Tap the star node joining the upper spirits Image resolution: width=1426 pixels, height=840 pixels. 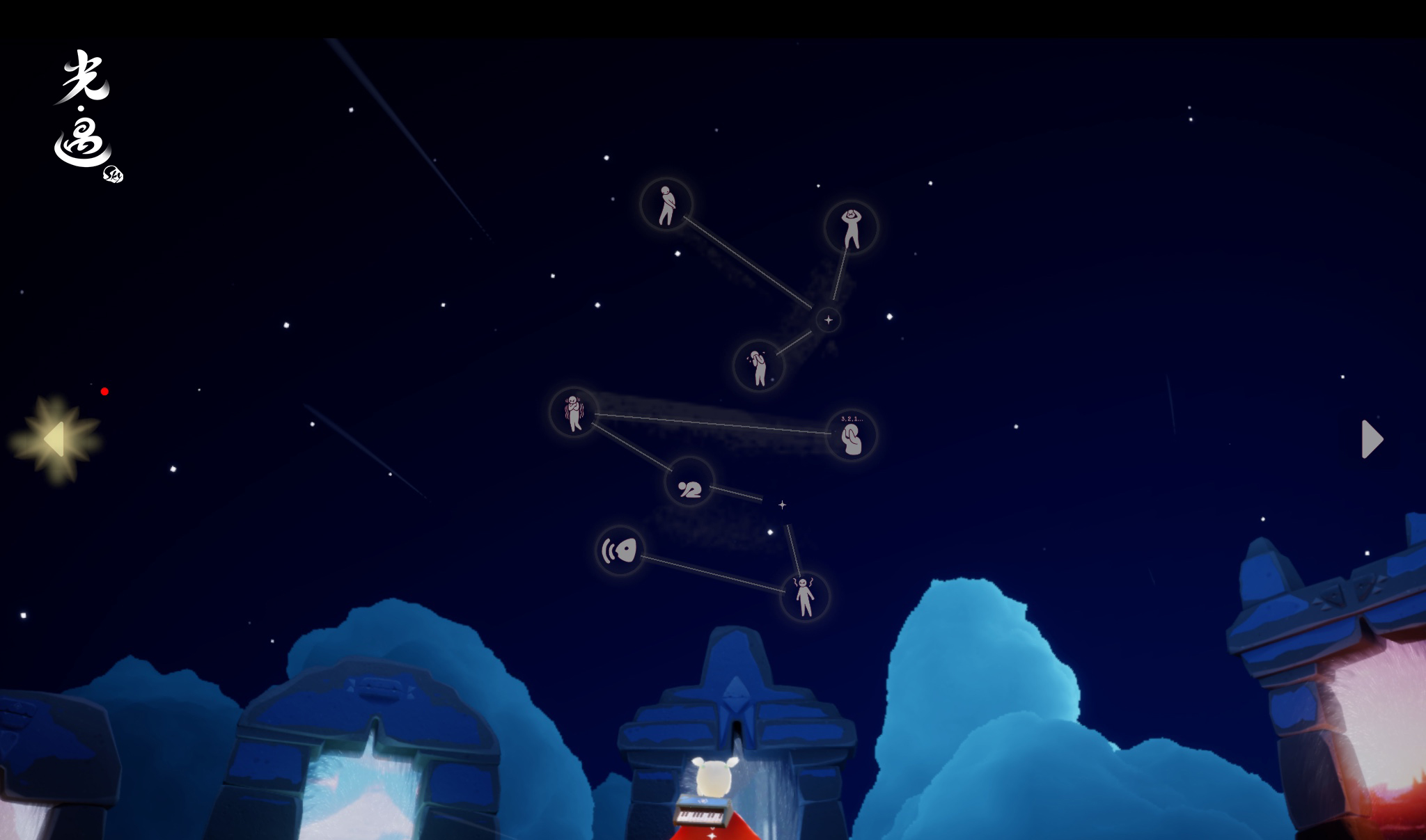[828, 320]
